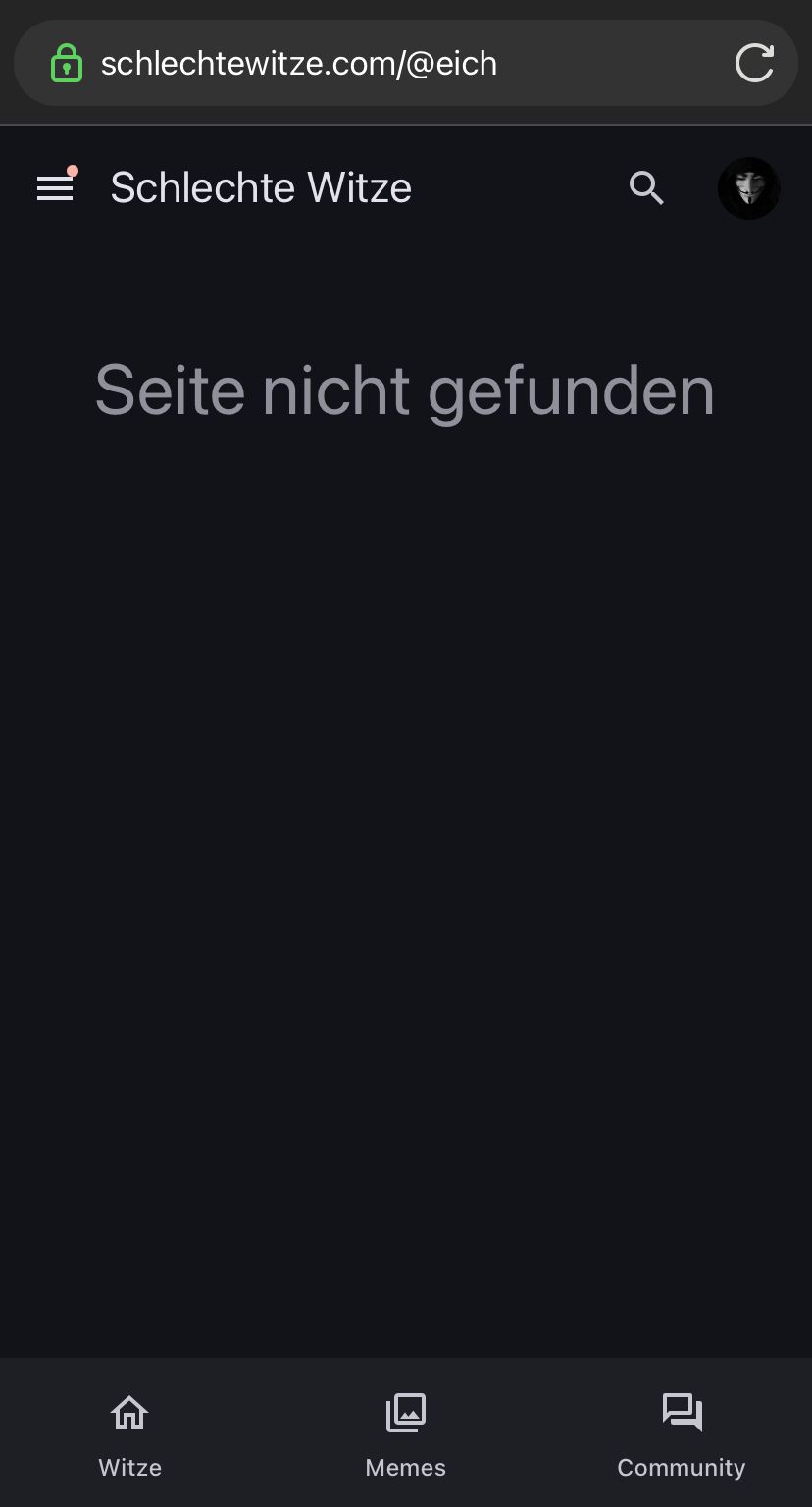Search Schlechte Witze with the magnifier icon
The image size is (812, 1507).
646,187
